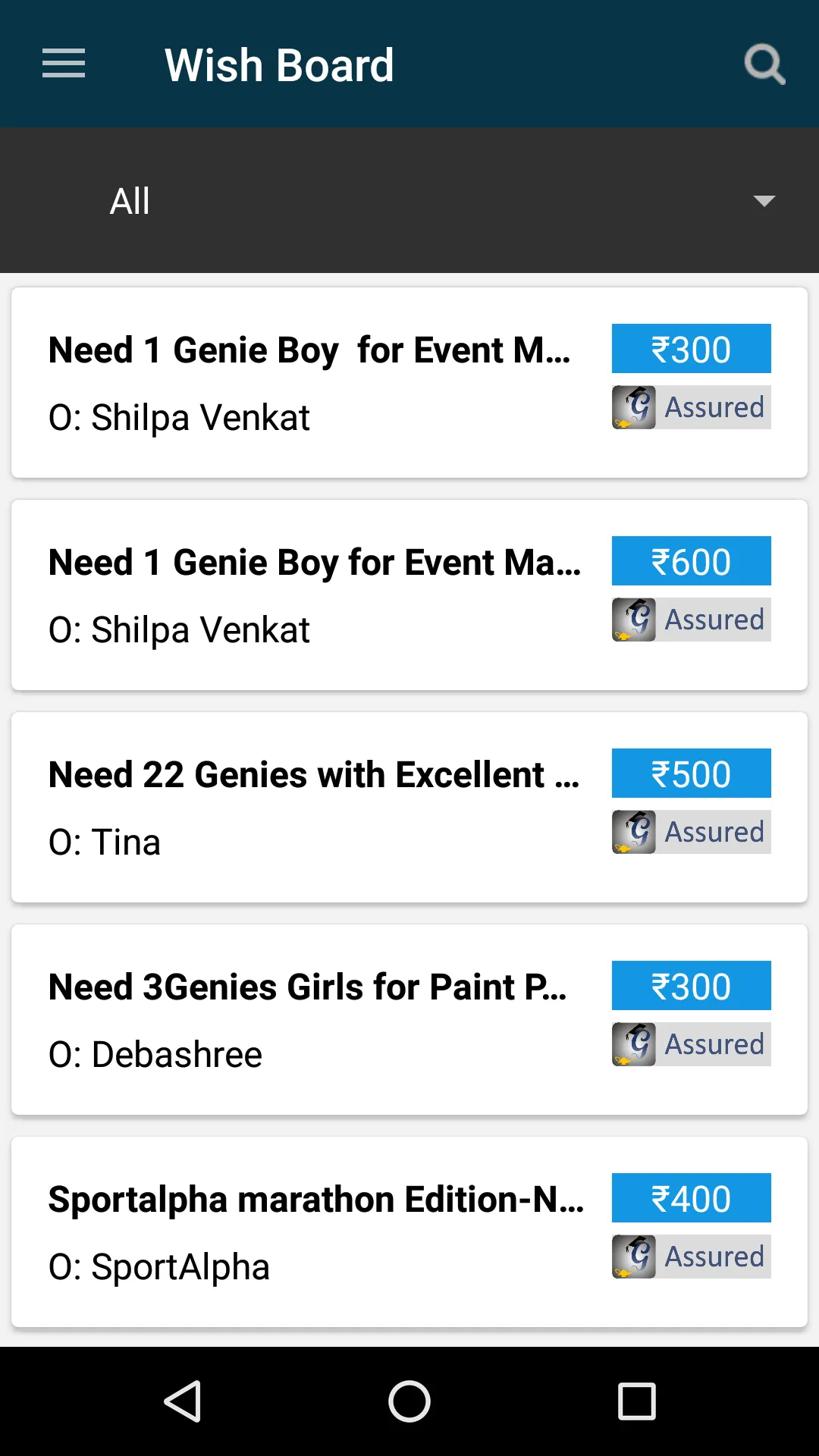Image resolution: width=819 pixels, height=1456 pixels.
Task: Tap the graduation-cap icon next to Assured label
Action: tap(632, 407)
